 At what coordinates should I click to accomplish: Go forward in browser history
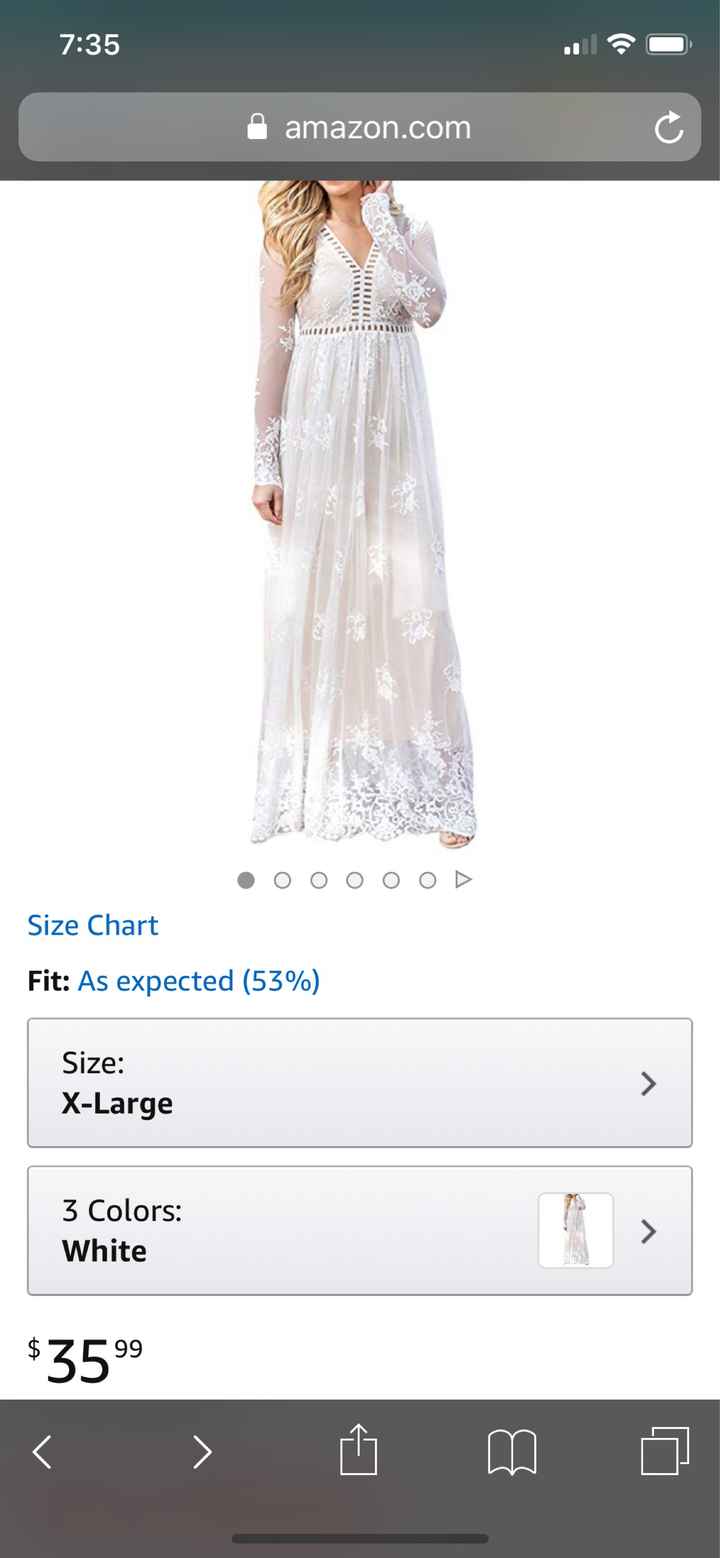(x=202, y=1451)
